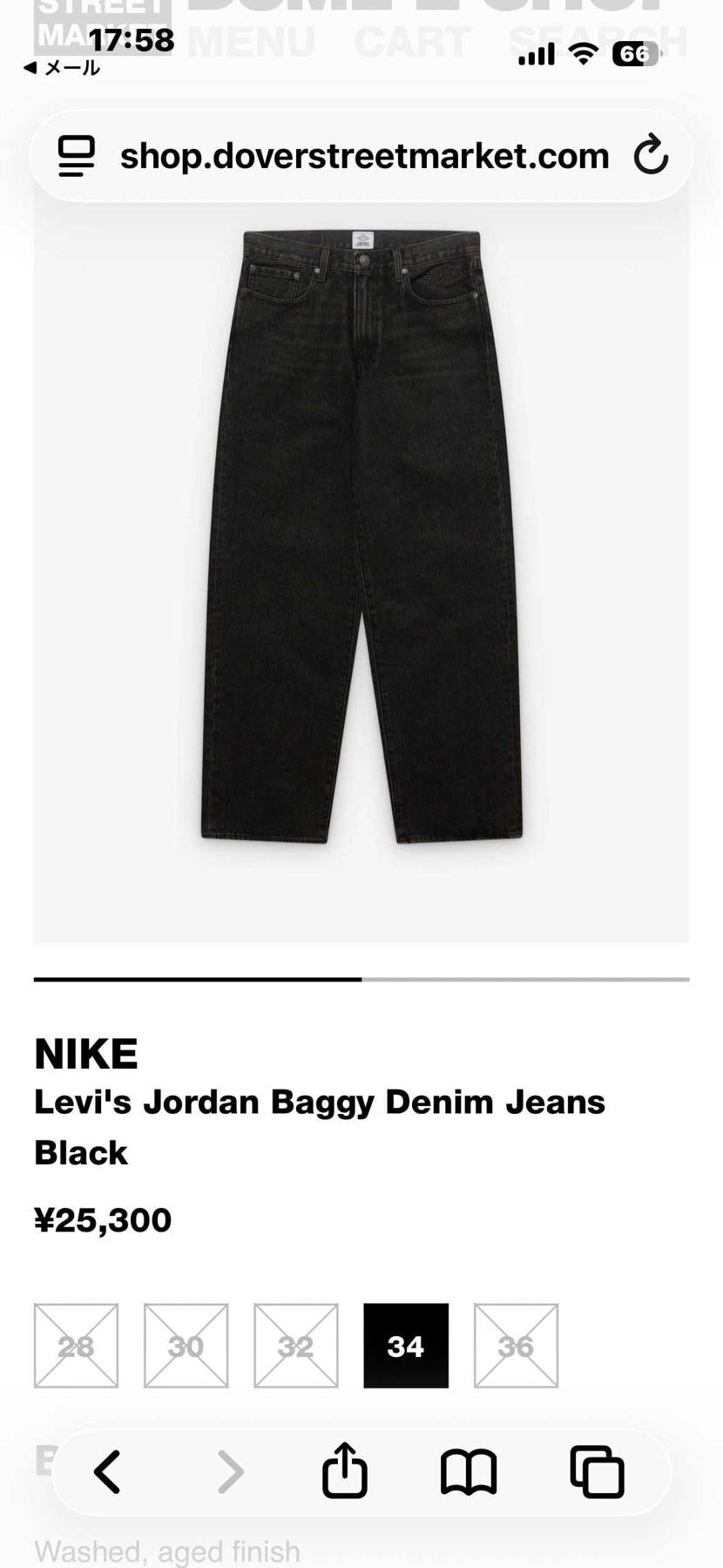The width and height of the screenshot is (723, 1568).
Task: Reload the Dover Street Market page
Action: pos(651,156)
